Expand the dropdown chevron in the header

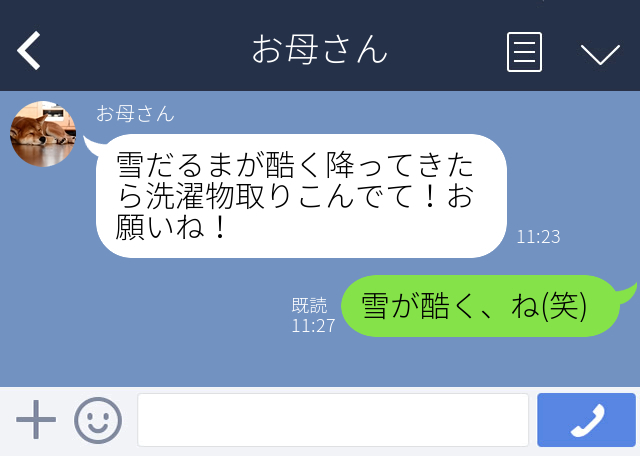(600, 53)
